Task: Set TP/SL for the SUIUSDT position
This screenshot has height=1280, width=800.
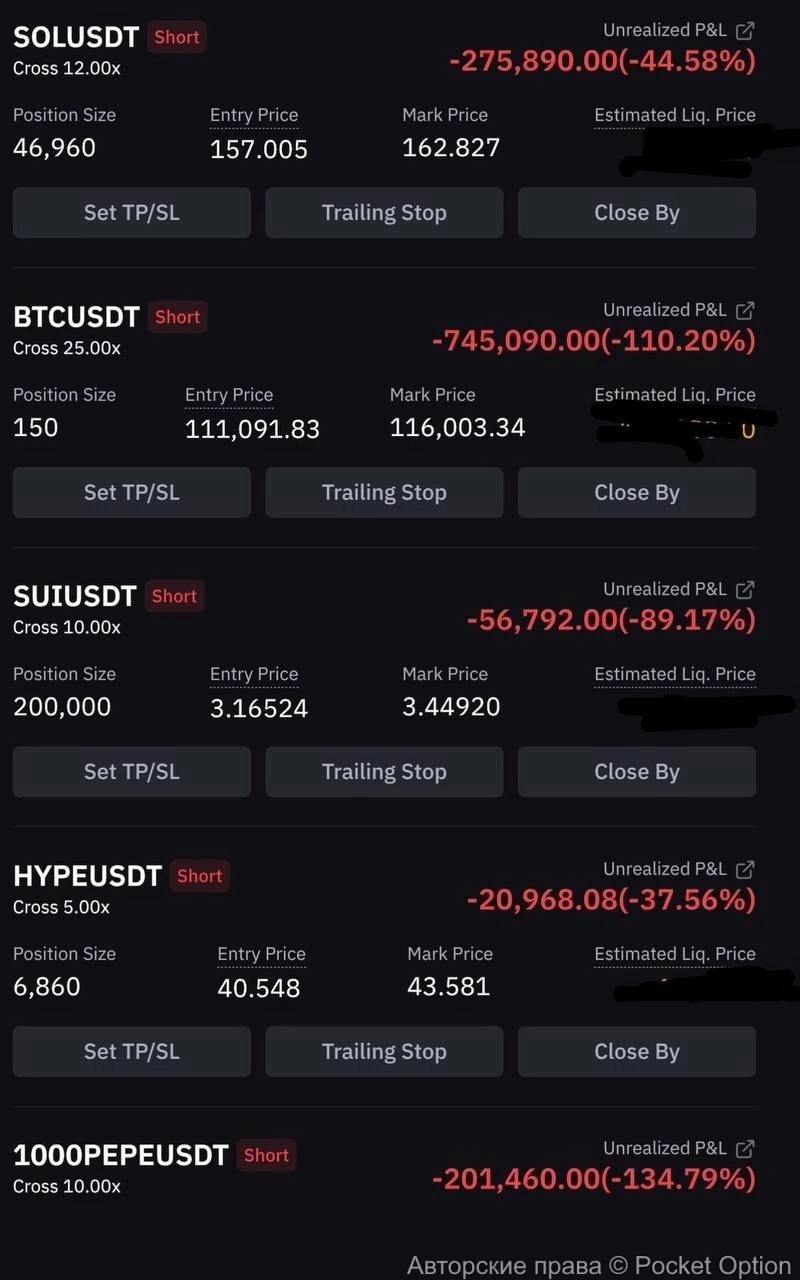Action: 131,771
